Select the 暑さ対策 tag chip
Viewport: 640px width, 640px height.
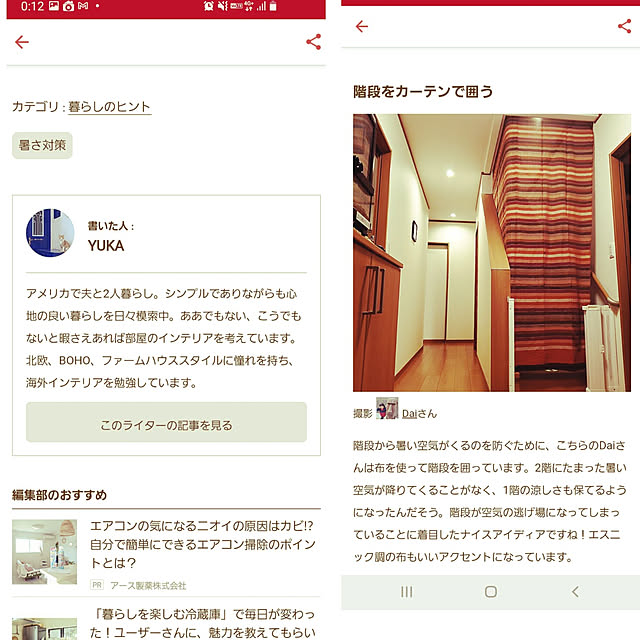pos(42,145)
